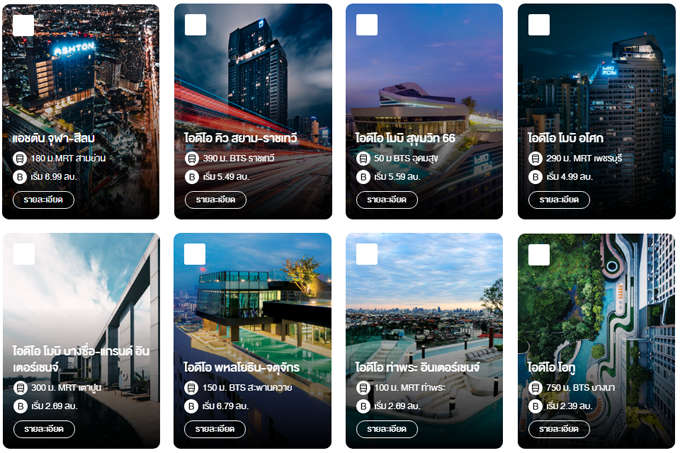
Task: Open รายละเอียด for แอชตัน จุฬา-สีลม
Action: point(44,199)
